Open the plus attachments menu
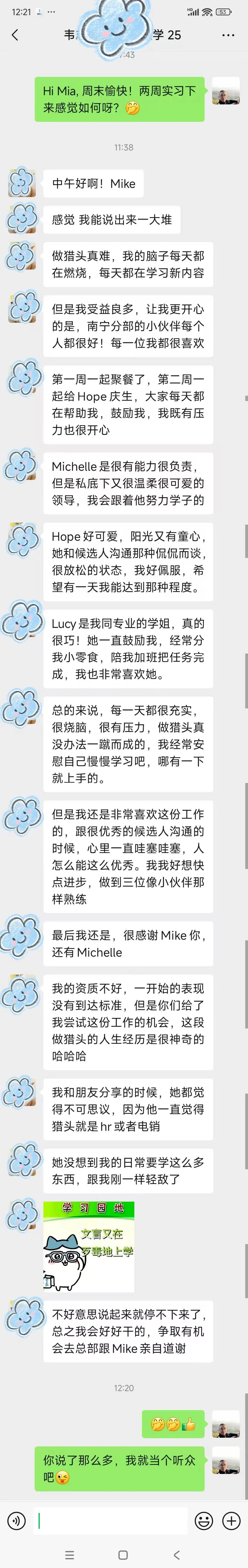 click(x=231, y=1521)
